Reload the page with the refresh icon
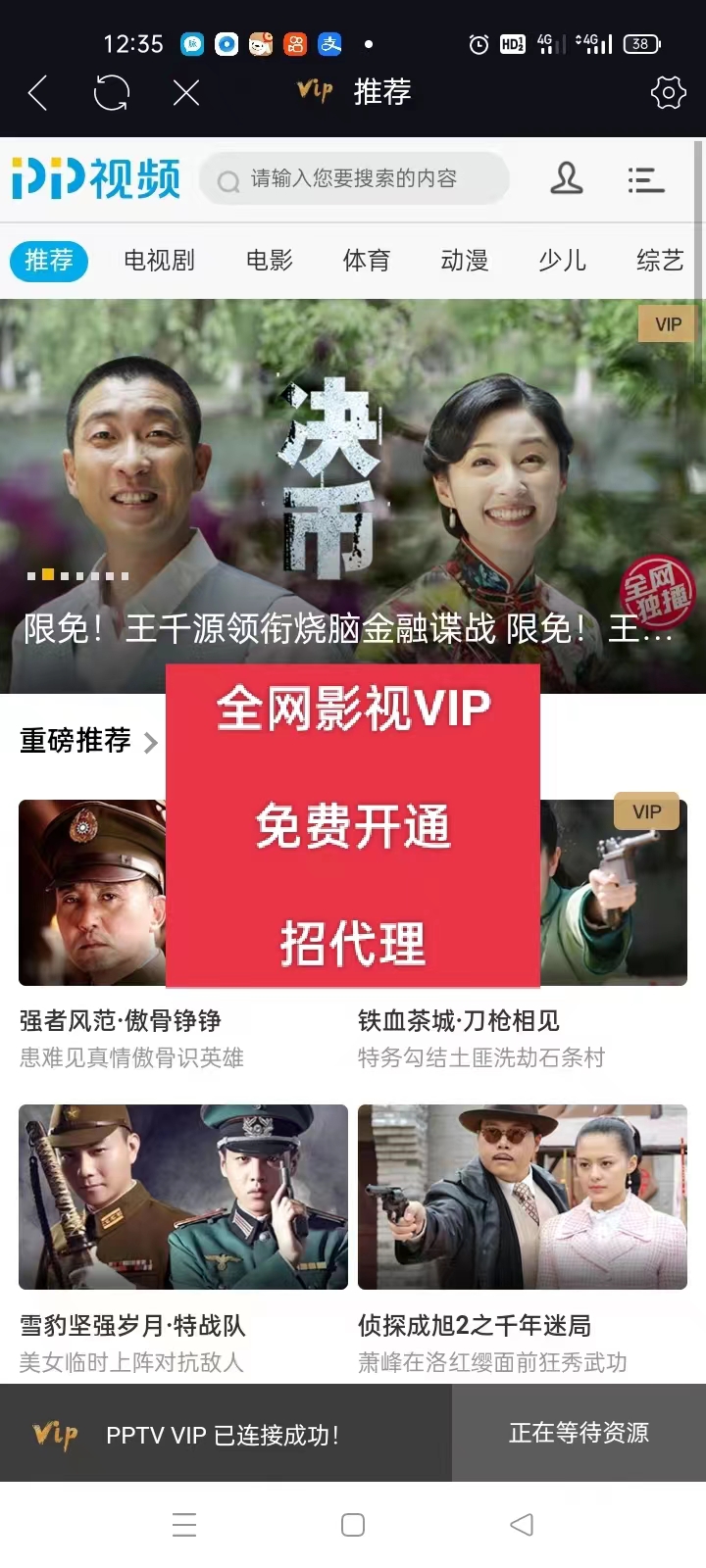706x1568 pixels. click(112, 93)
